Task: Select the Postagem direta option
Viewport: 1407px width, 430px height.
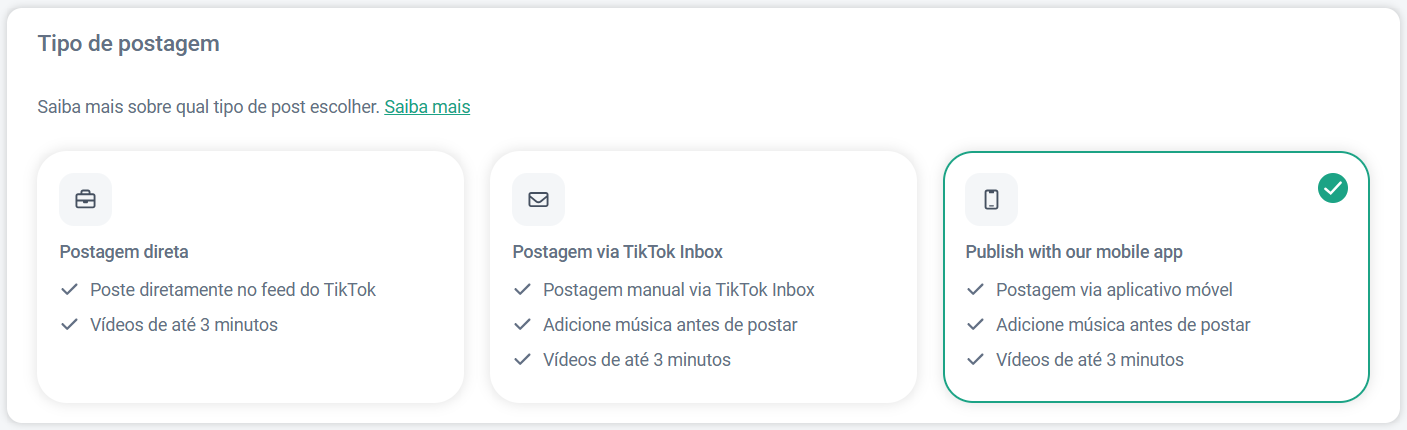Action: point(250,277)
